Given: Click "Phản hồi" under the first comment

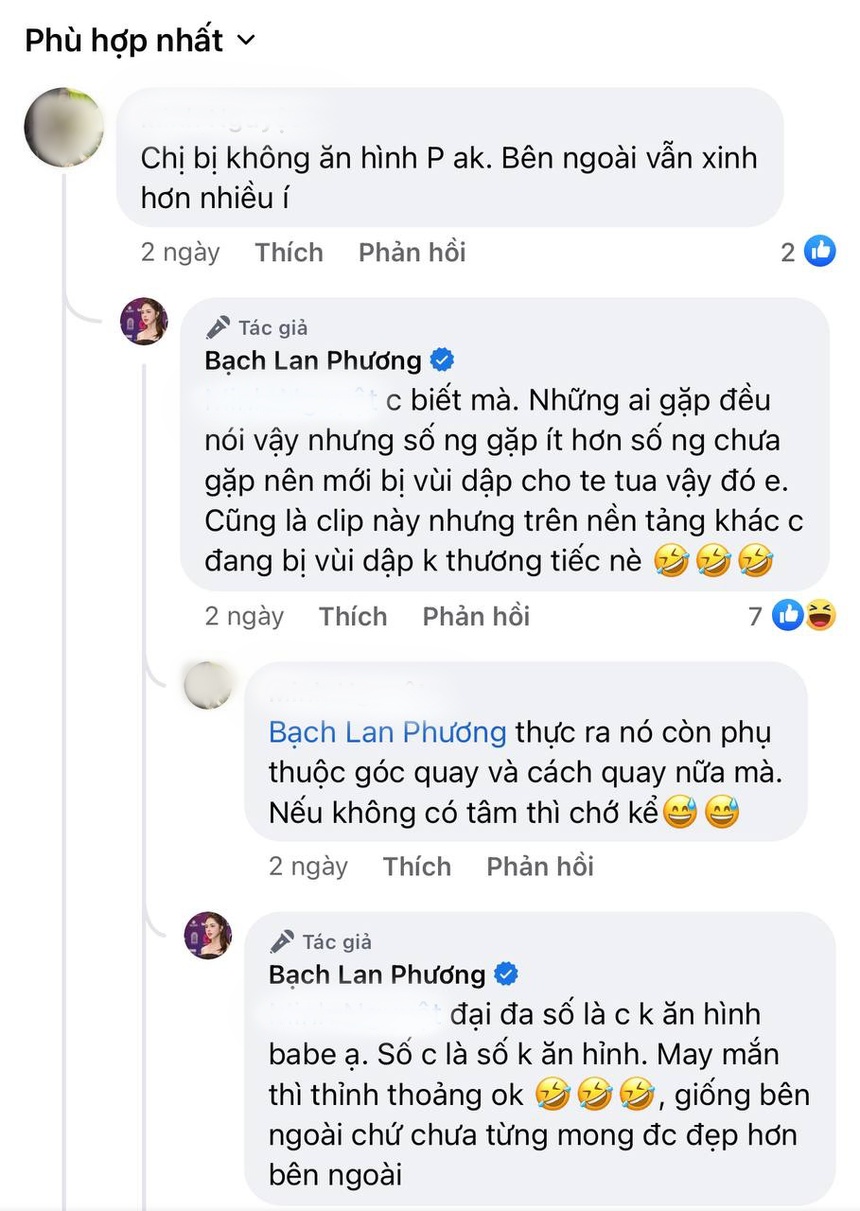Looking at the screenshot, I should pyautogui.click(x=411, y=252).
